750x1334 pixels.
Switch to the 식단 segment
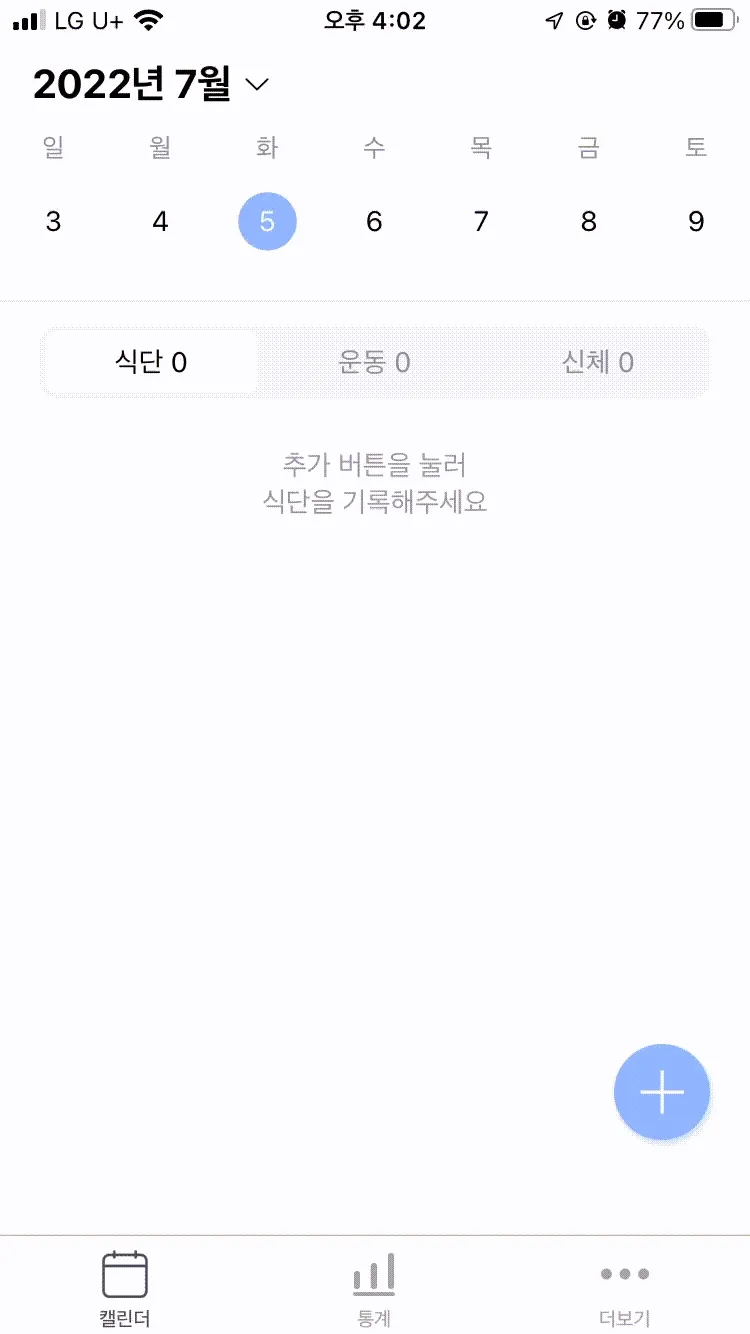151,362
